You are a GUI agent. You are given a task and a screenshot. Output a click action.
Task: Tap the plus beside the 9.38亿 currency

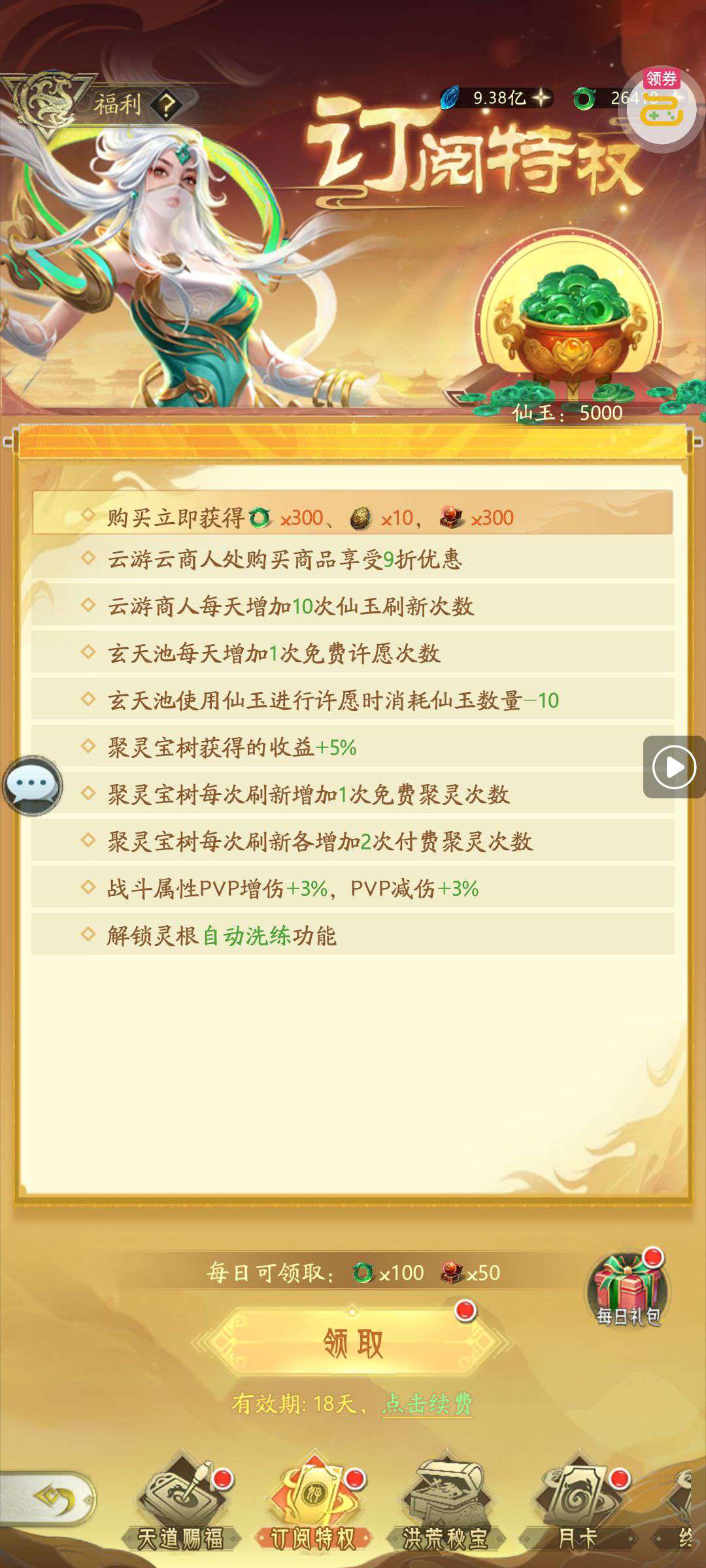coord(541,99)
